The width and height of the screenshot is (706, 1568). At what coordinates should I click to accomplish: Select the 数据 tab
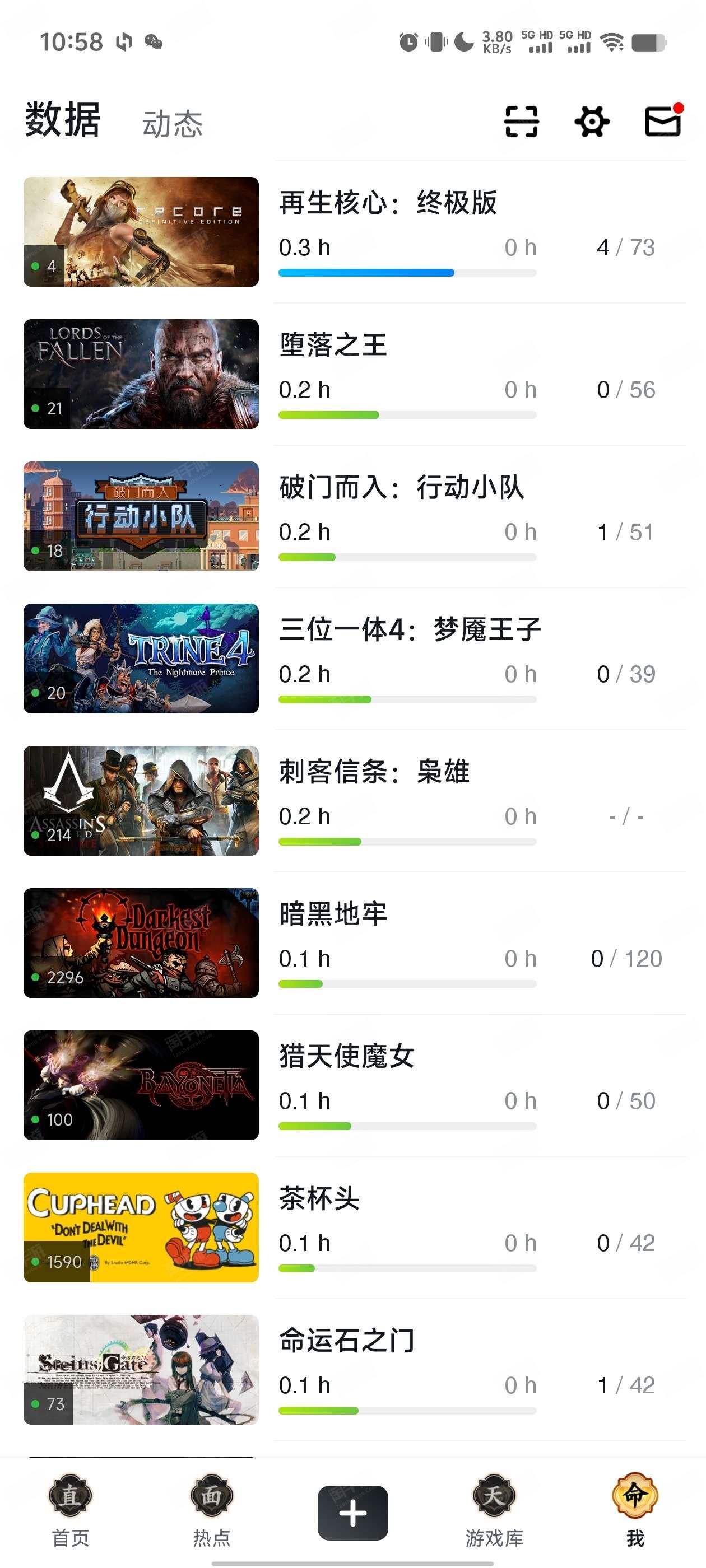[63, 120]
